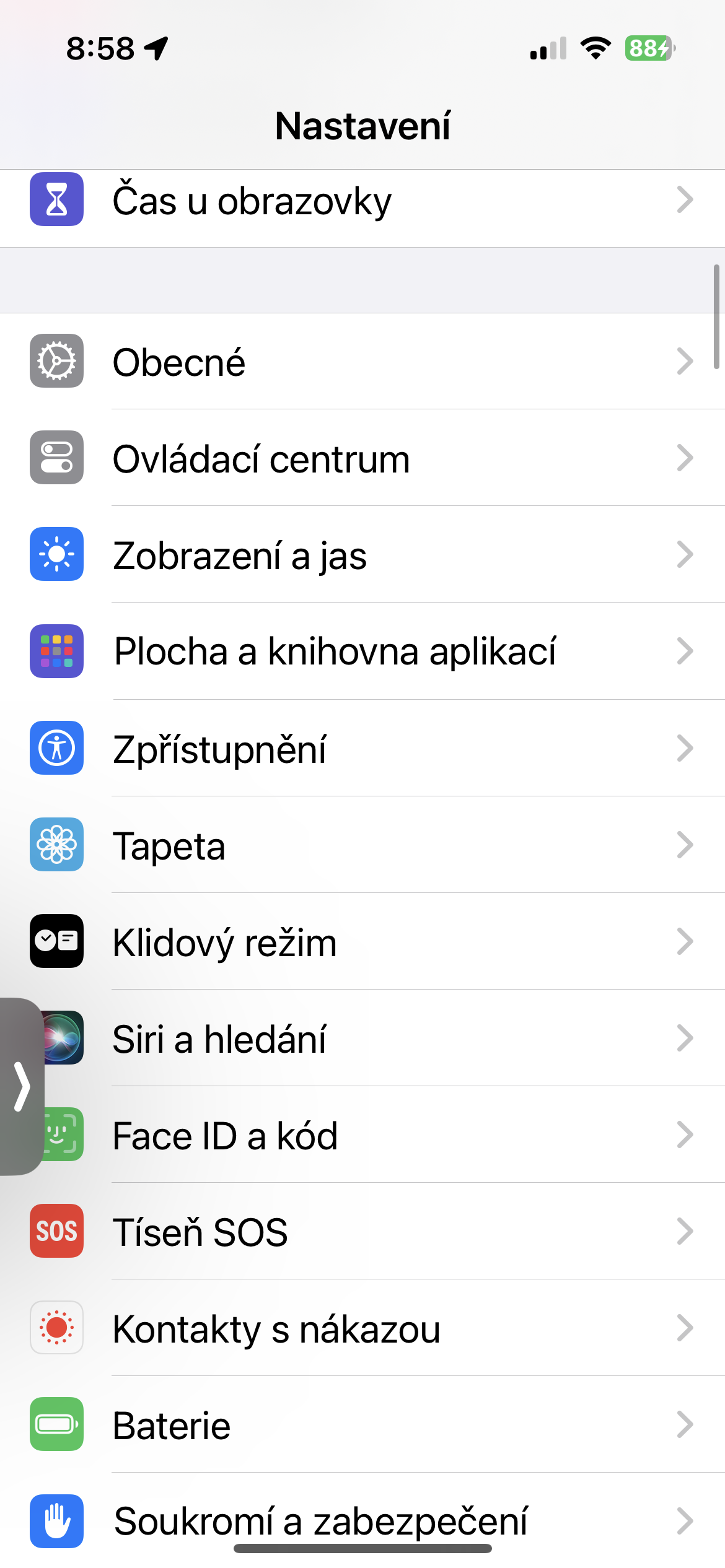Image resolution: width=725 pixels, height=1568 pixels.
Task: Go to Soukromí a zabezpečení
Action: [362, 1520]
